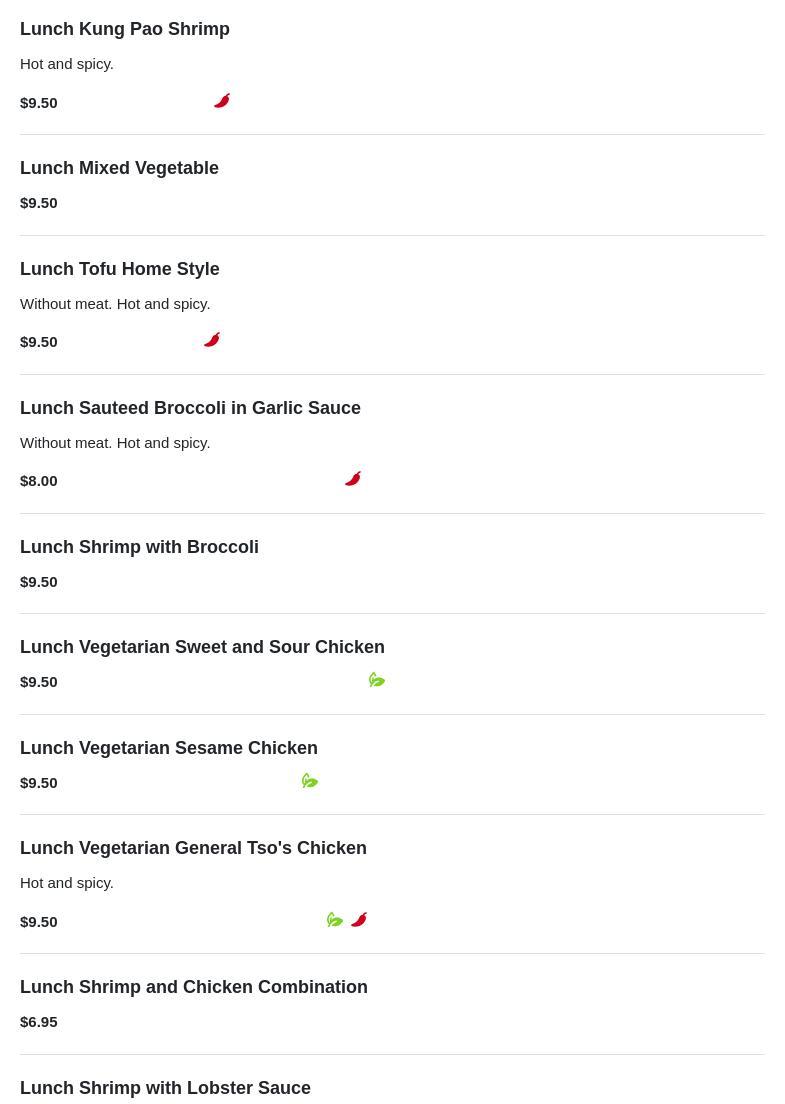Tap Lunch Shrimp with Broccoli
This screenshot has height=1104, width=785.
(x=139, y=548)
